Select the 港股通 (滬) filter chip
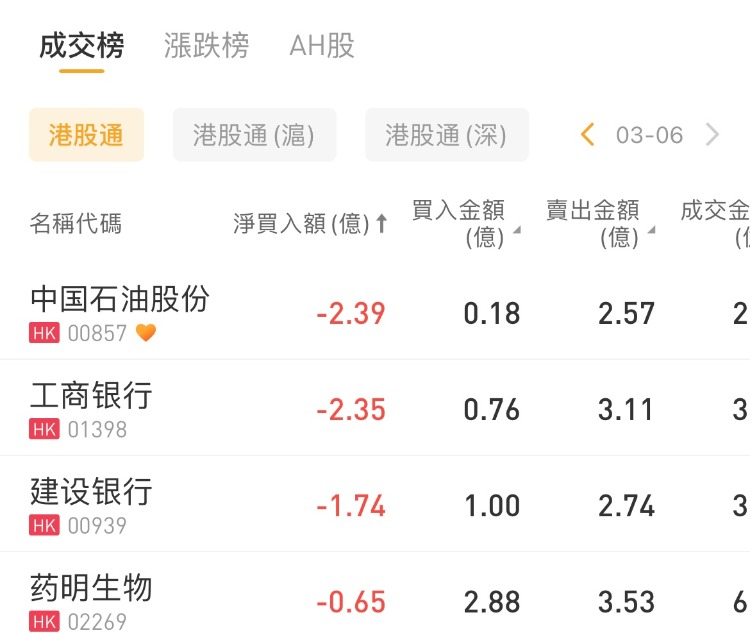The image size is (750, 633). click(x=254, y=135)
